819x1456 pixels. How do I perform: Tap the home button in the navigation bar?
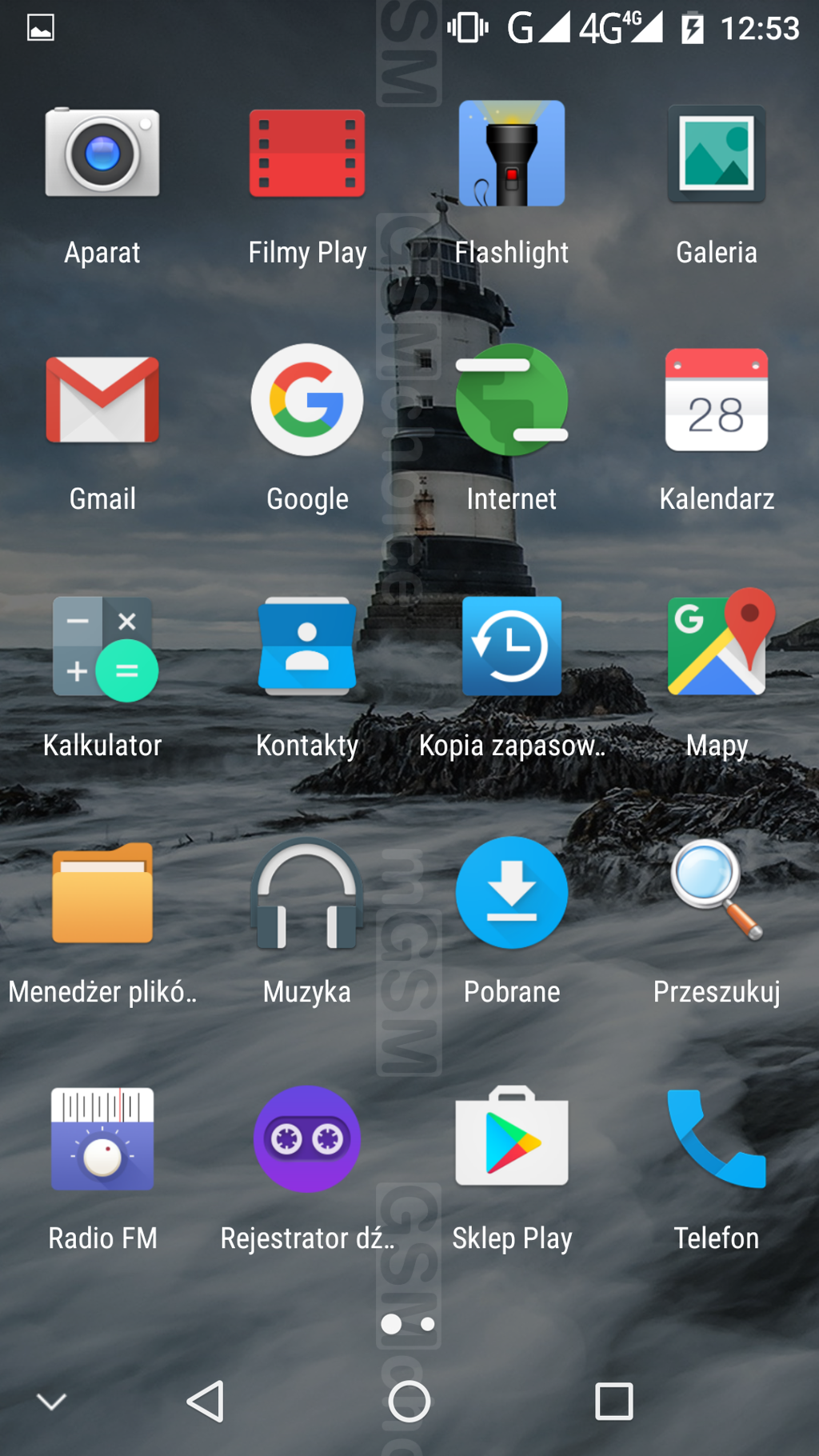tap(409, 1402)
